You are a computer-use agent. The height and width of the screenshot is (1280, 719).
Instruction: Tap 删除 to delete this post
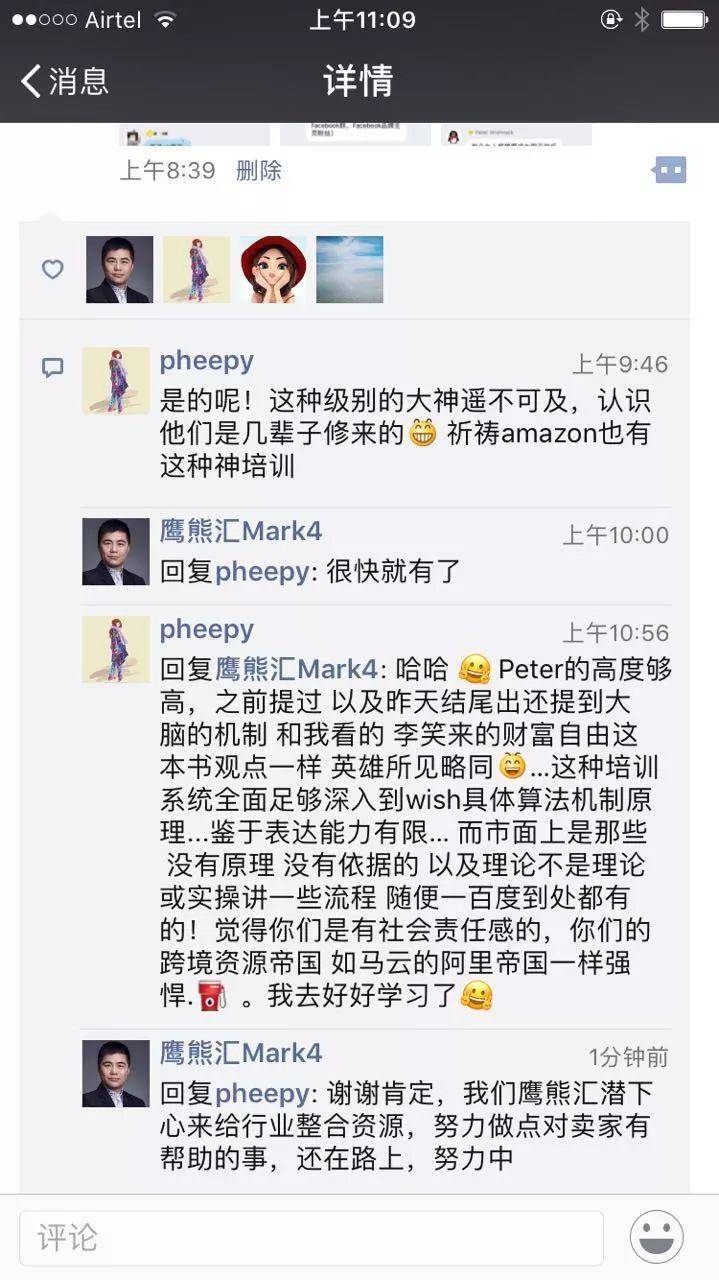(x=258, y=170)
